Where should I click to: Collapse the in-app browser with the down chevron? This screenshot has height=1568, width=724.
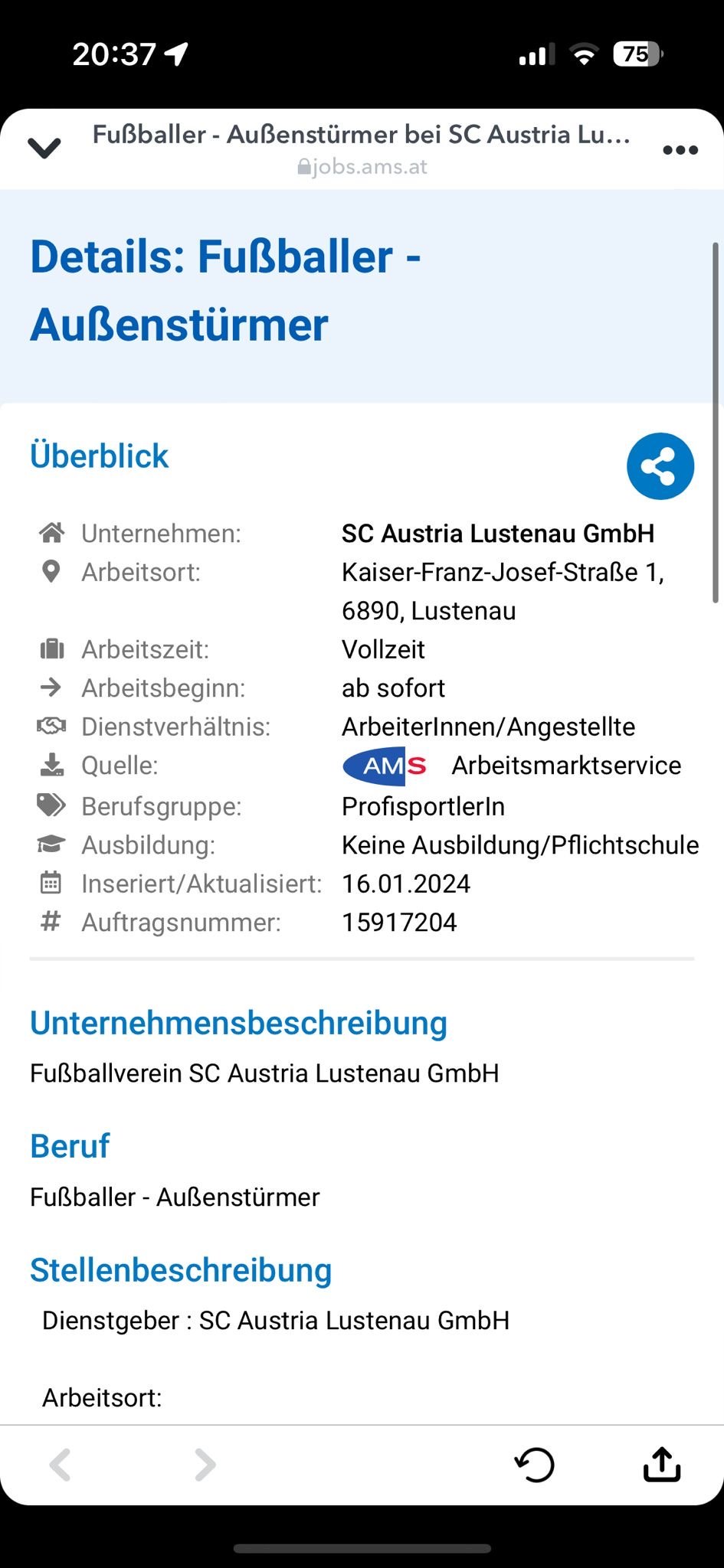44,148
